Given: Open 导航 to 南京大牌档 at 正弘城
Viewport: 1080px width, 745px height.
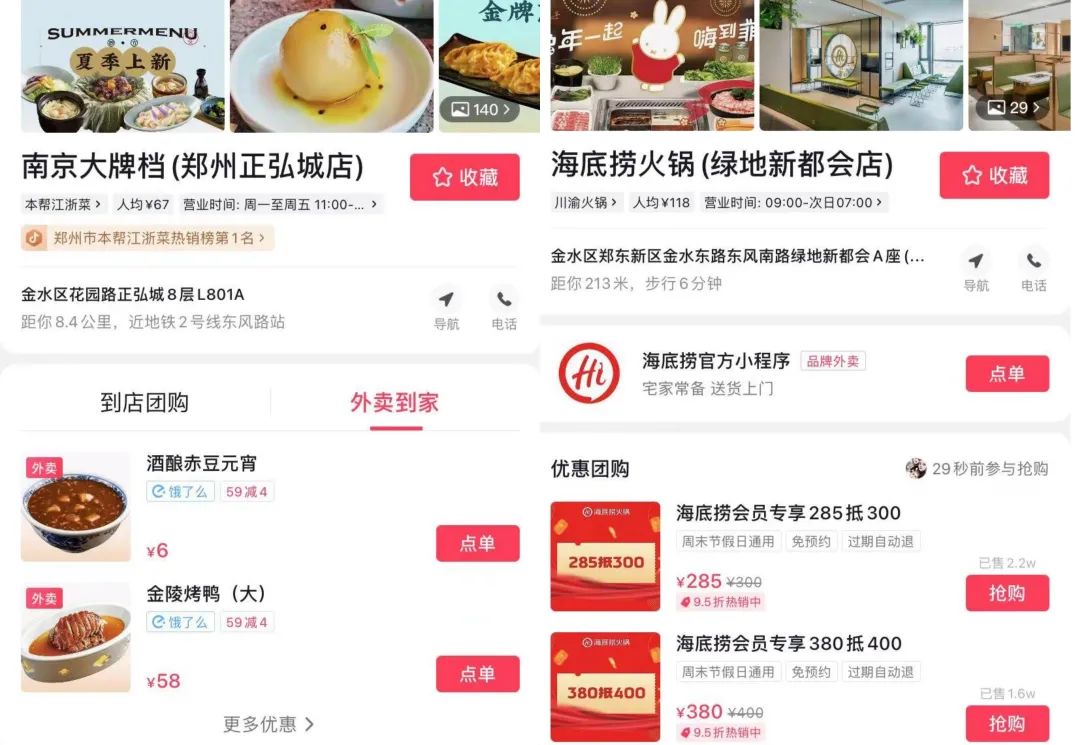Looking at the screenshot, I should (446, 309).
